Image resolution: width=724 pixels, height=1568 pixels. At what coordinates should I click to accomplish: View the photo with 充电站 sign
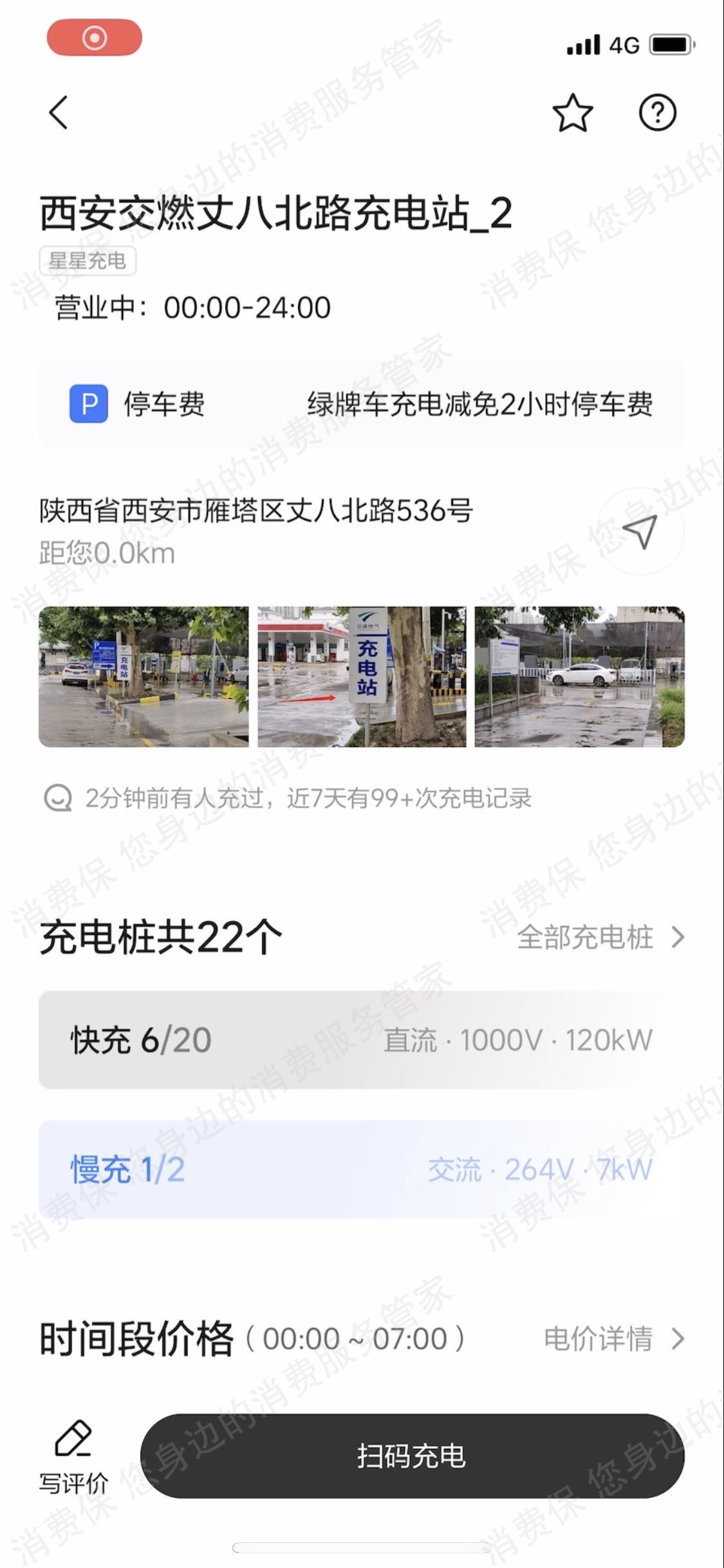point(362,677)
